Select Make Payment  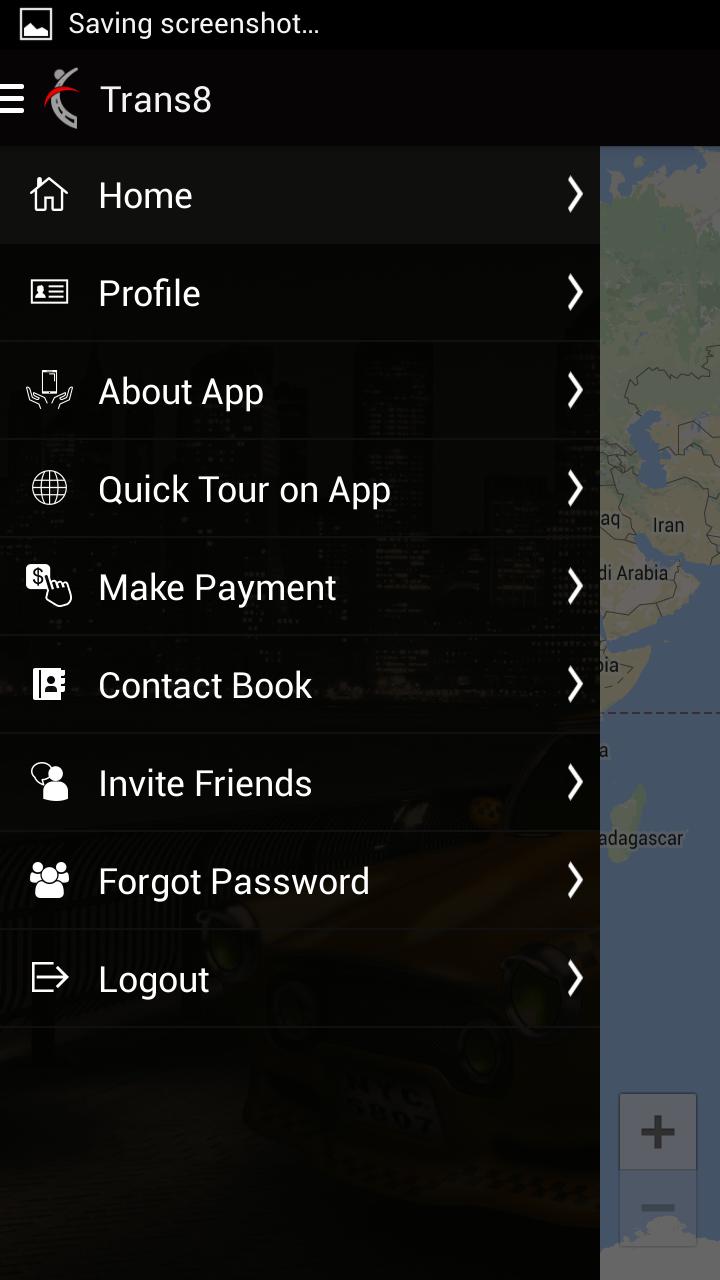[x=300, y=587]
